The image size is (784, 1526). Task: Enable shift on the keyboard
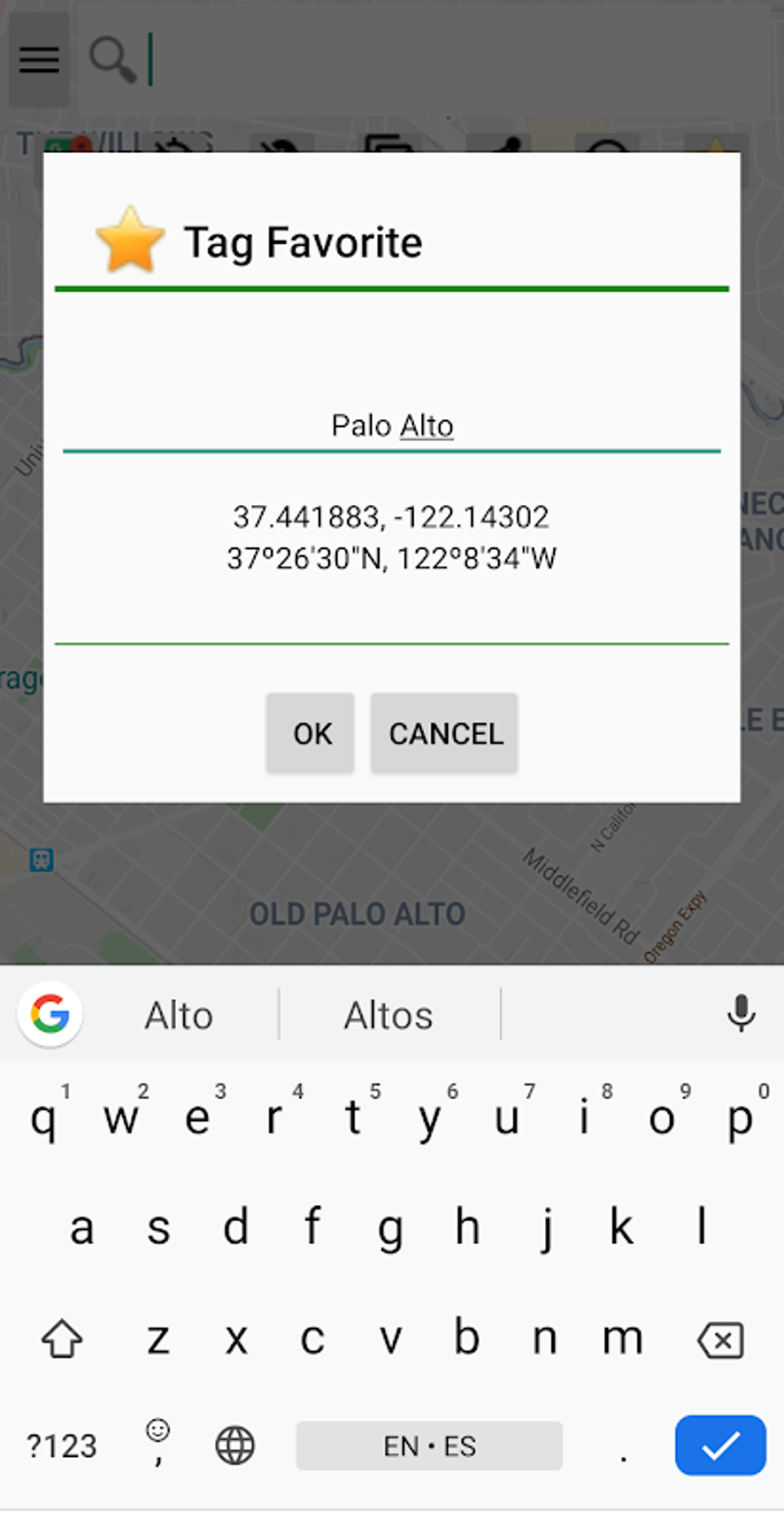click(x=61, y=1338)
